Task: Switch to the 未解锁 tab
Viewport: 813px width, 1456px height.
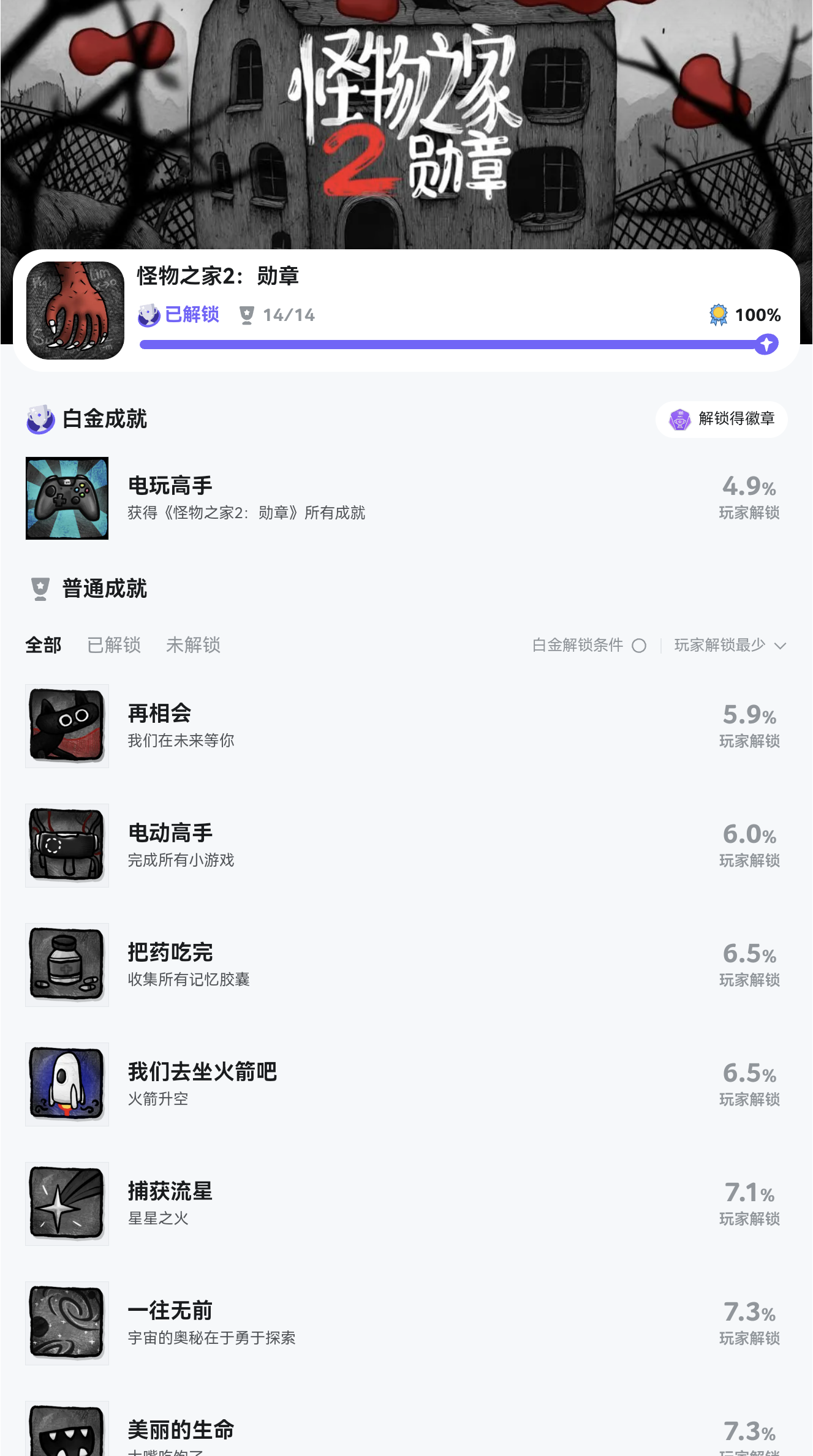Action: 193,645
